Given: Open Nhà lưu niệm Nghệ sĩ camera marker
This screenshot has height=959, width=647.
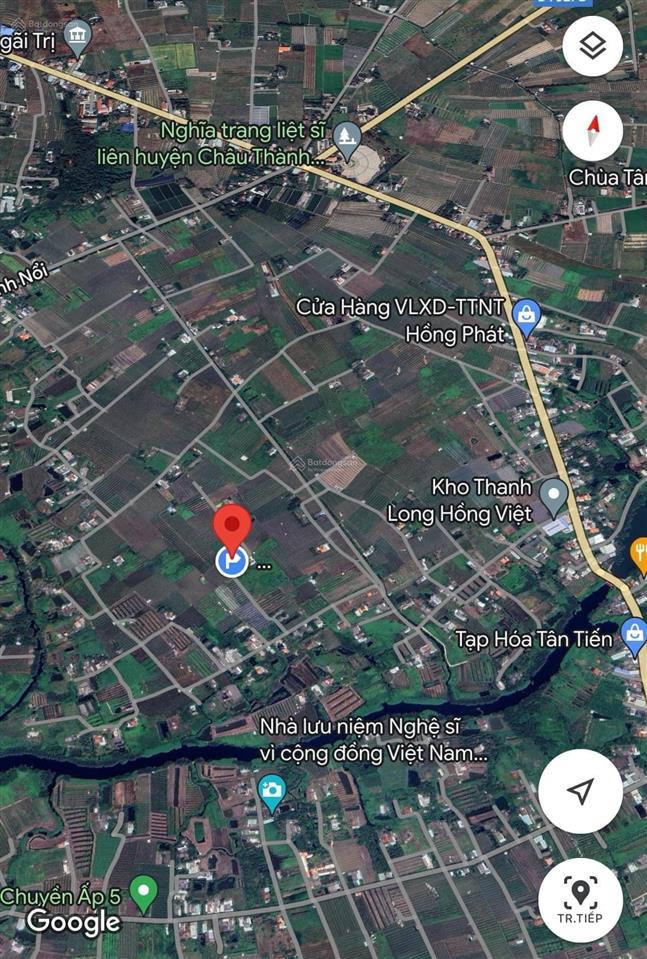Looking at the screenshot, I should click(x=271, y=790).
